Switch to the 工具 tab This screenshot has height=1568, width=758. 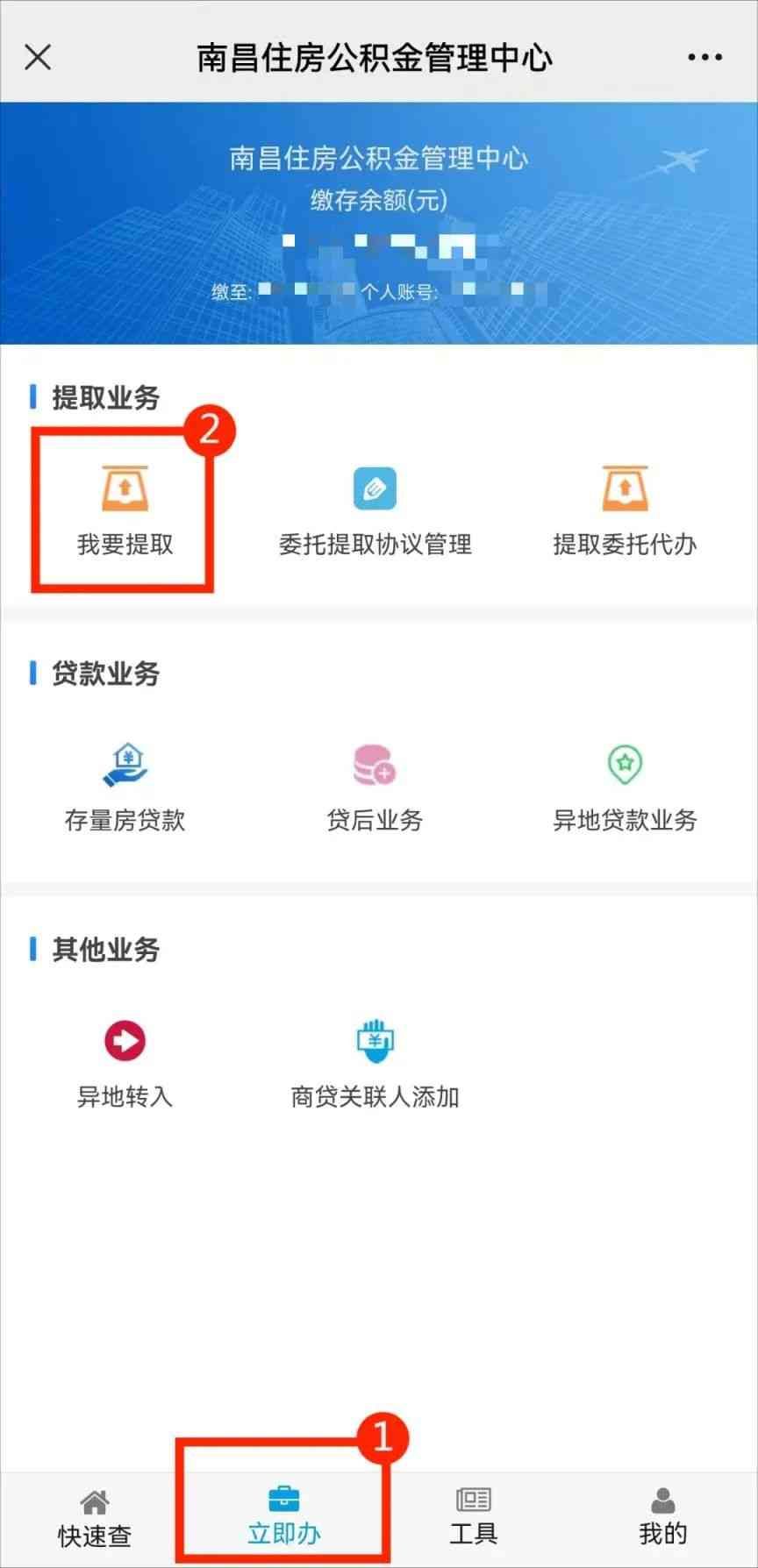pos(473,1516)
